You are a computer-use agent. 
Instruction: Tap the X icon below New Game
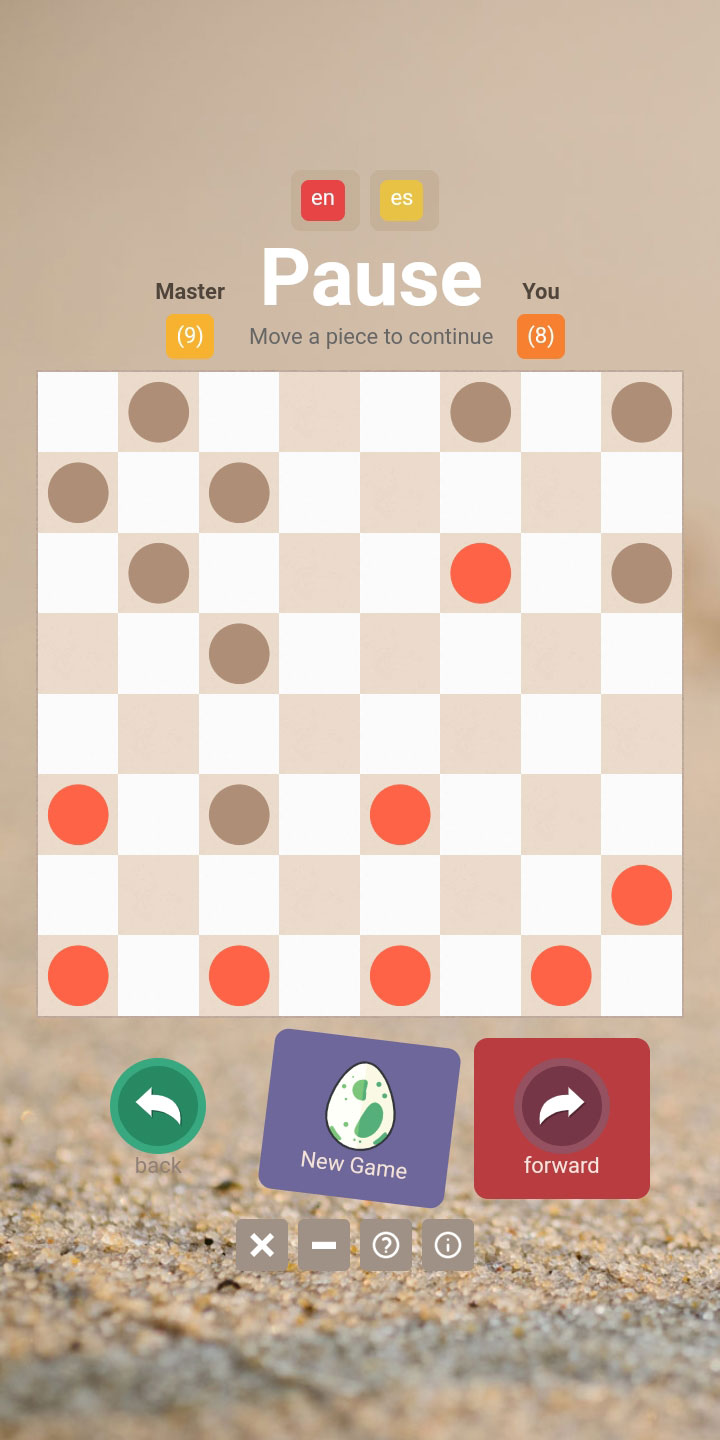click(262, 1245)
